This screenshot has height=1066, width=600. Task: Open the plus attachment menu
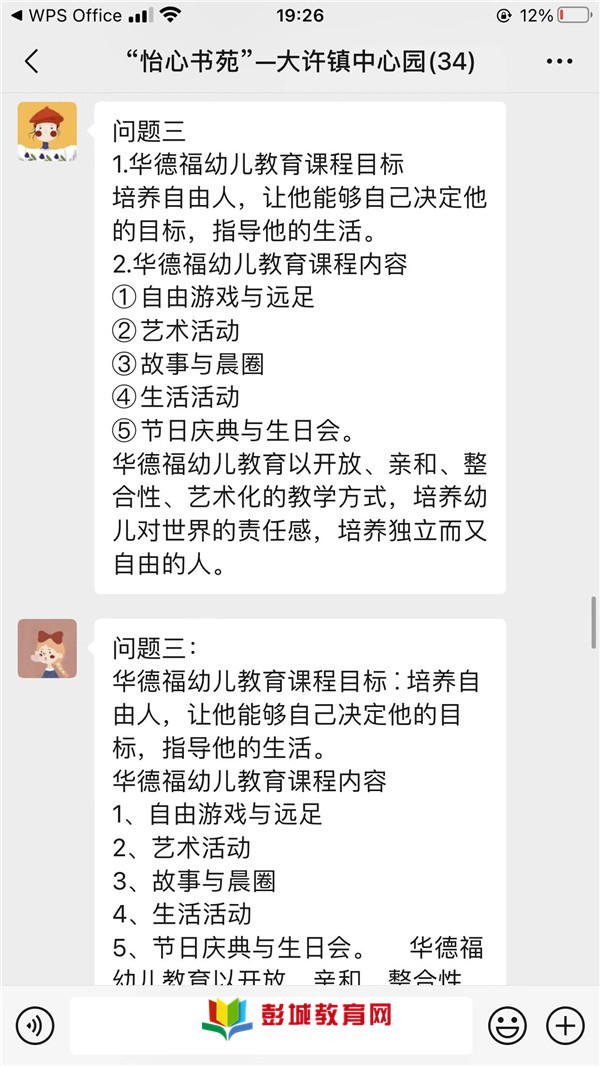pos(565,1026)
